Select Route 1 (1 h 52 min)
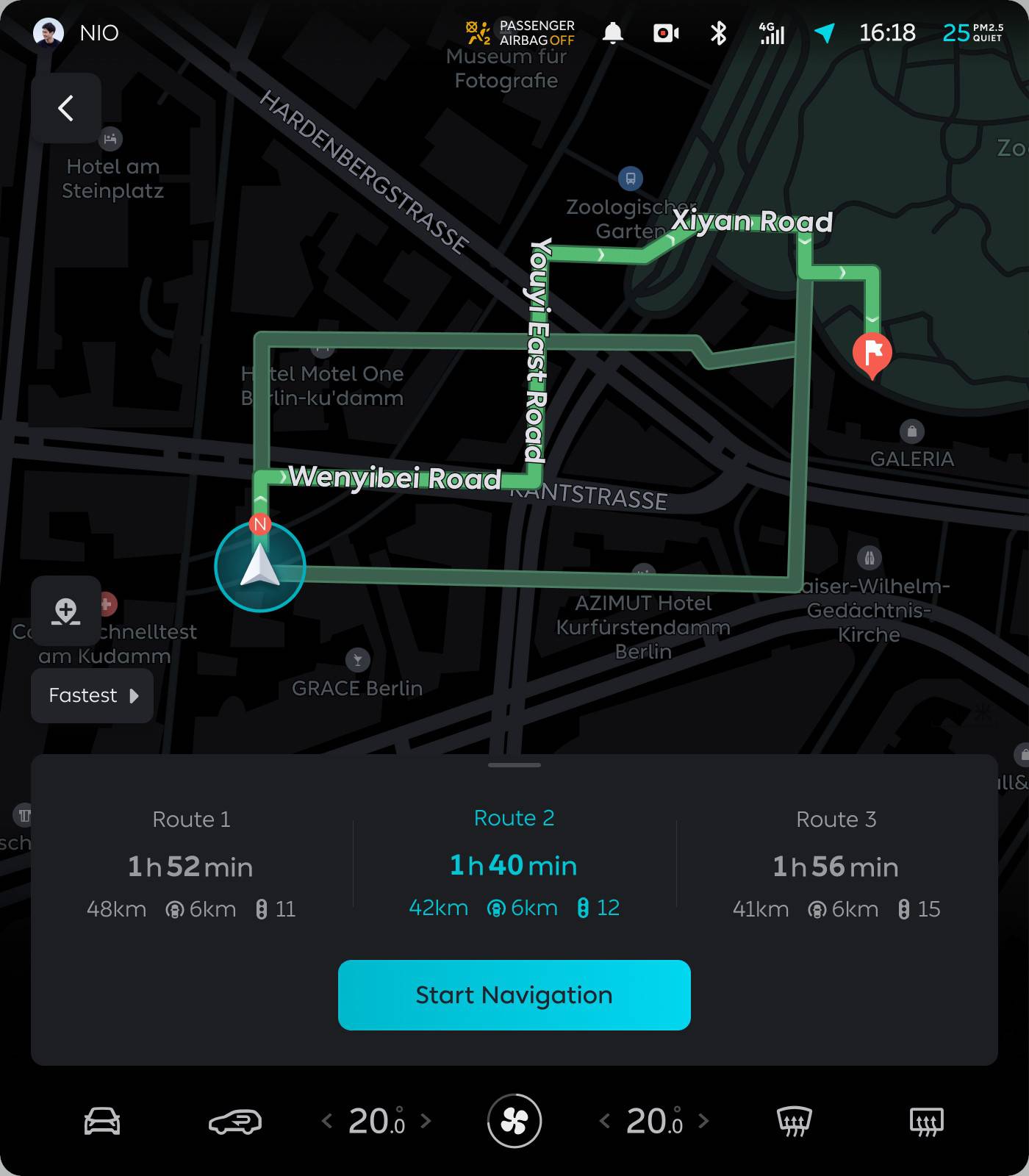The width and height of the screenshot is (1029, 1176). [x=191, y=864]
